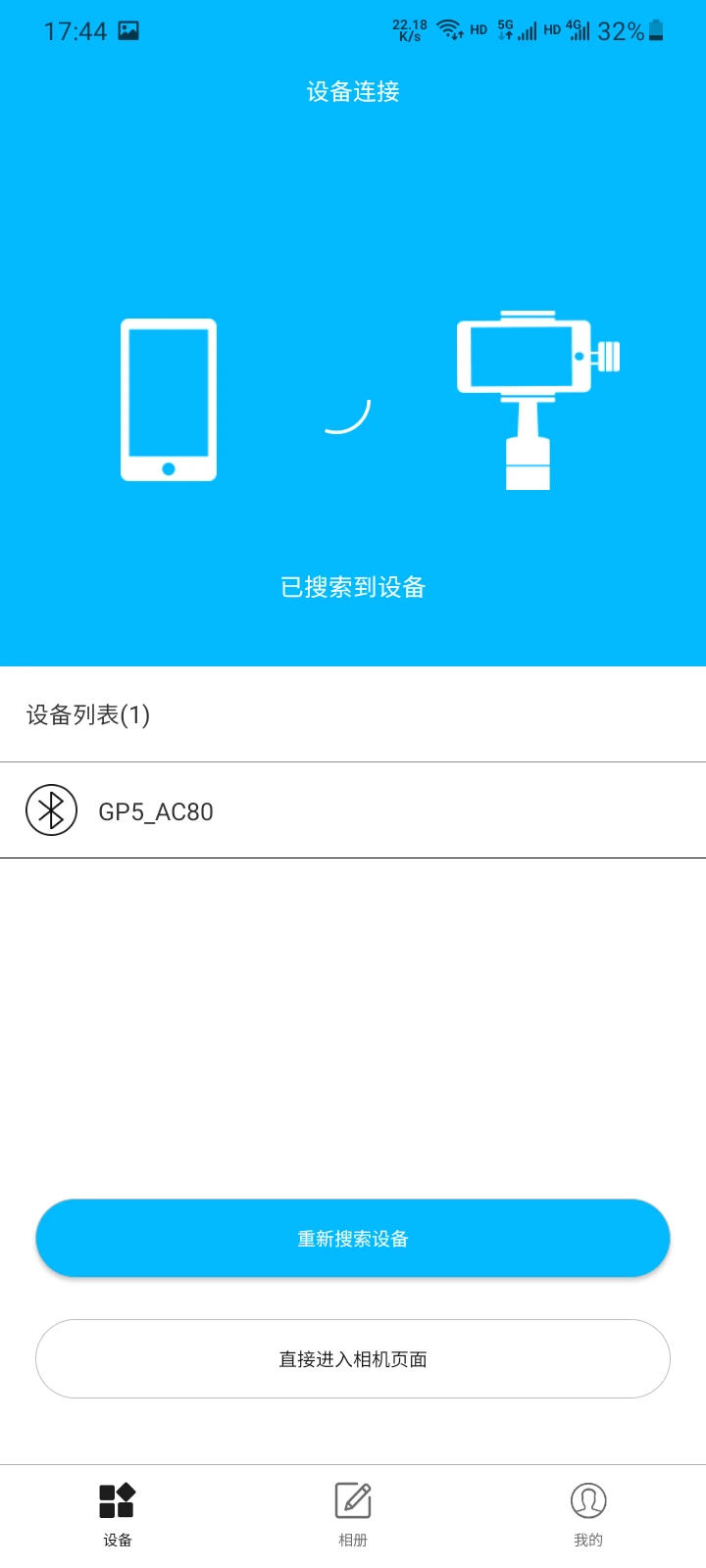Tap 重新搜索设备 to rescan for devices

pos(352,1238)
